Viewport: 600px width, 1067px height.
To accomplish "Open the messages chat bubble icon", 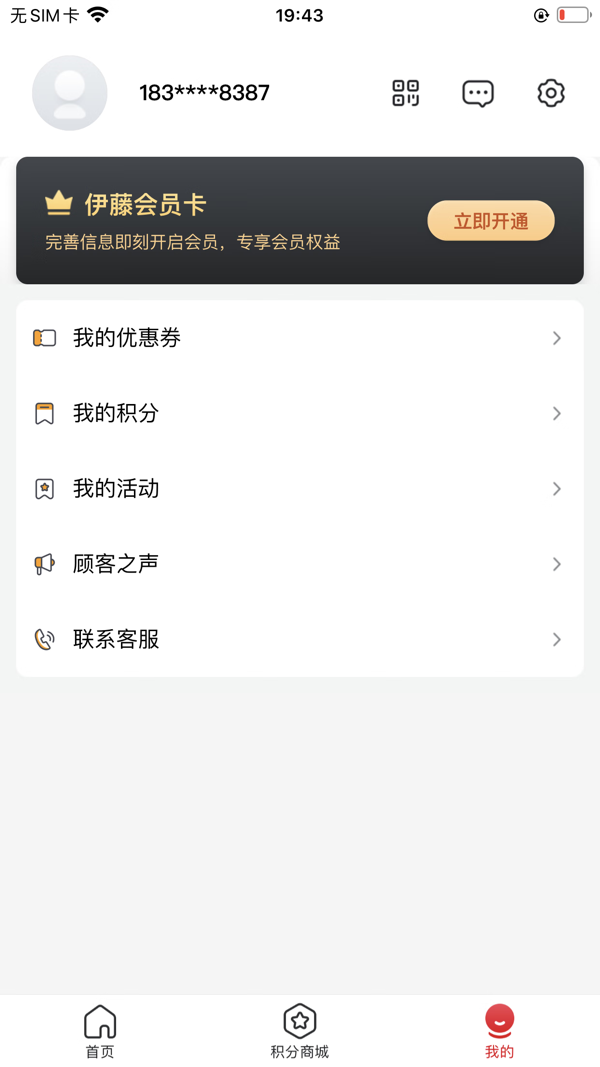I will pyautogui.click(x=478, y=93).
